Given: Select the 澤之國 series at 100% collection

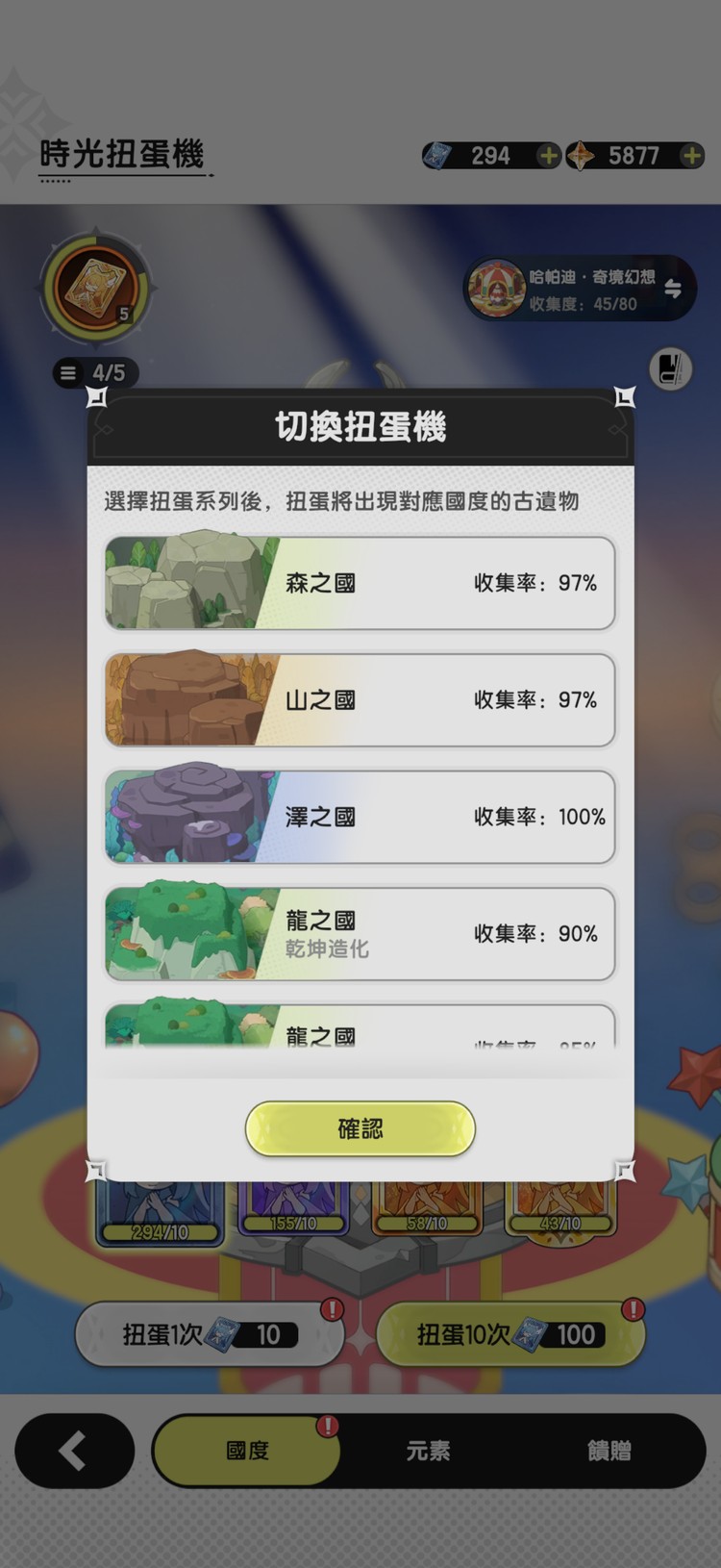Looking at the screenshot, I should click(x=360, y=817).
